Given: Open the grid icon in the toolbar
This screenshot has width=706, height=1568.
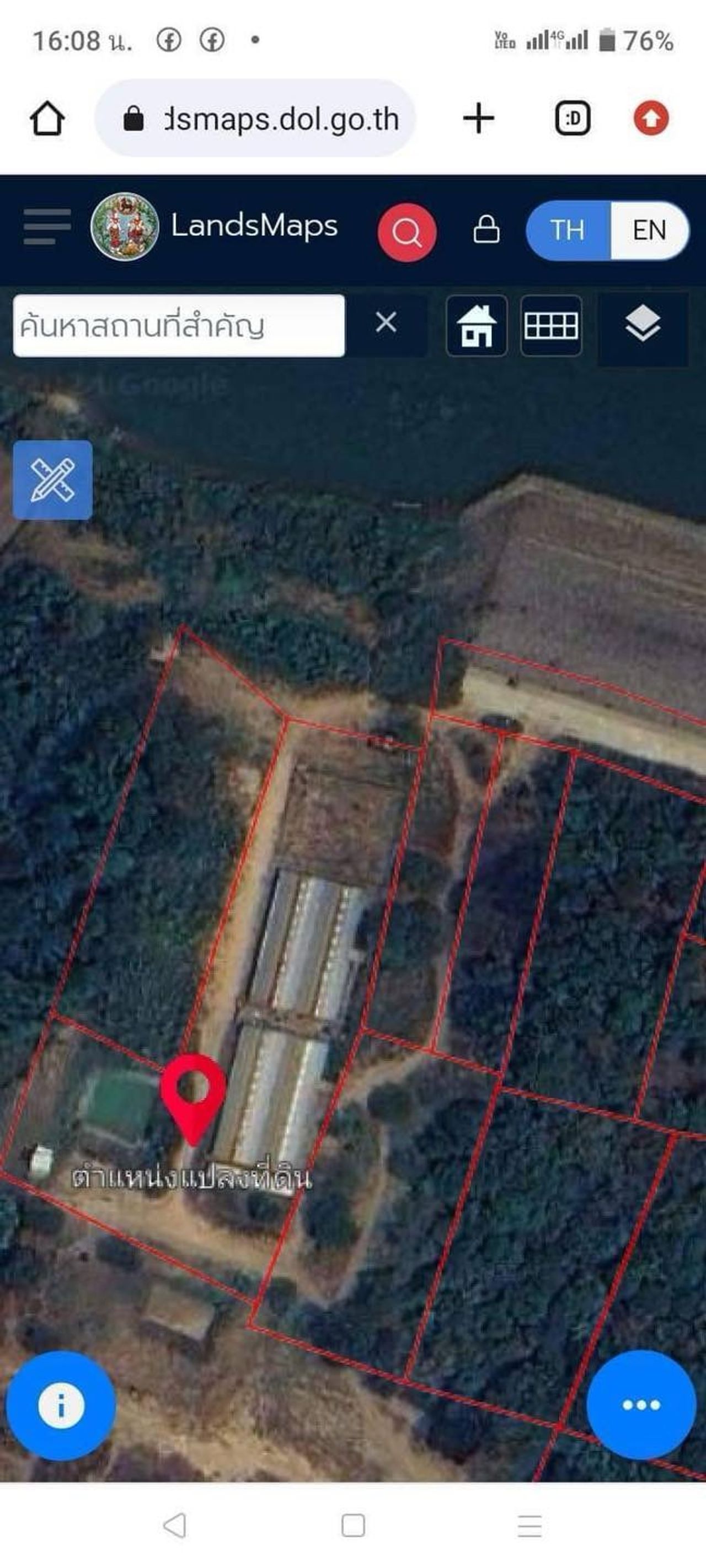Looking at the screenshot, I should (x=550, y=326).
